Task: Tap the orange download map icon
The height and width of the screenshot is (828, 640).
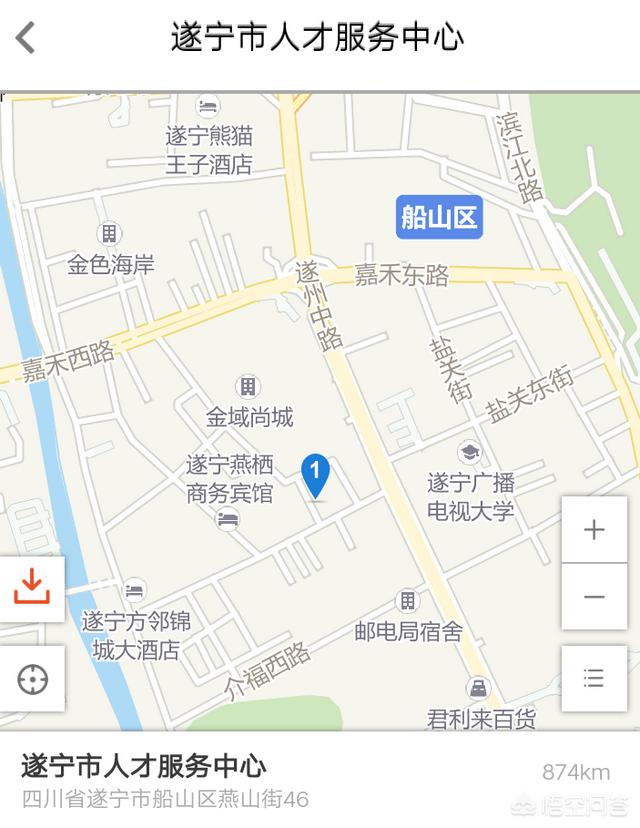Action: pos(32,588)
